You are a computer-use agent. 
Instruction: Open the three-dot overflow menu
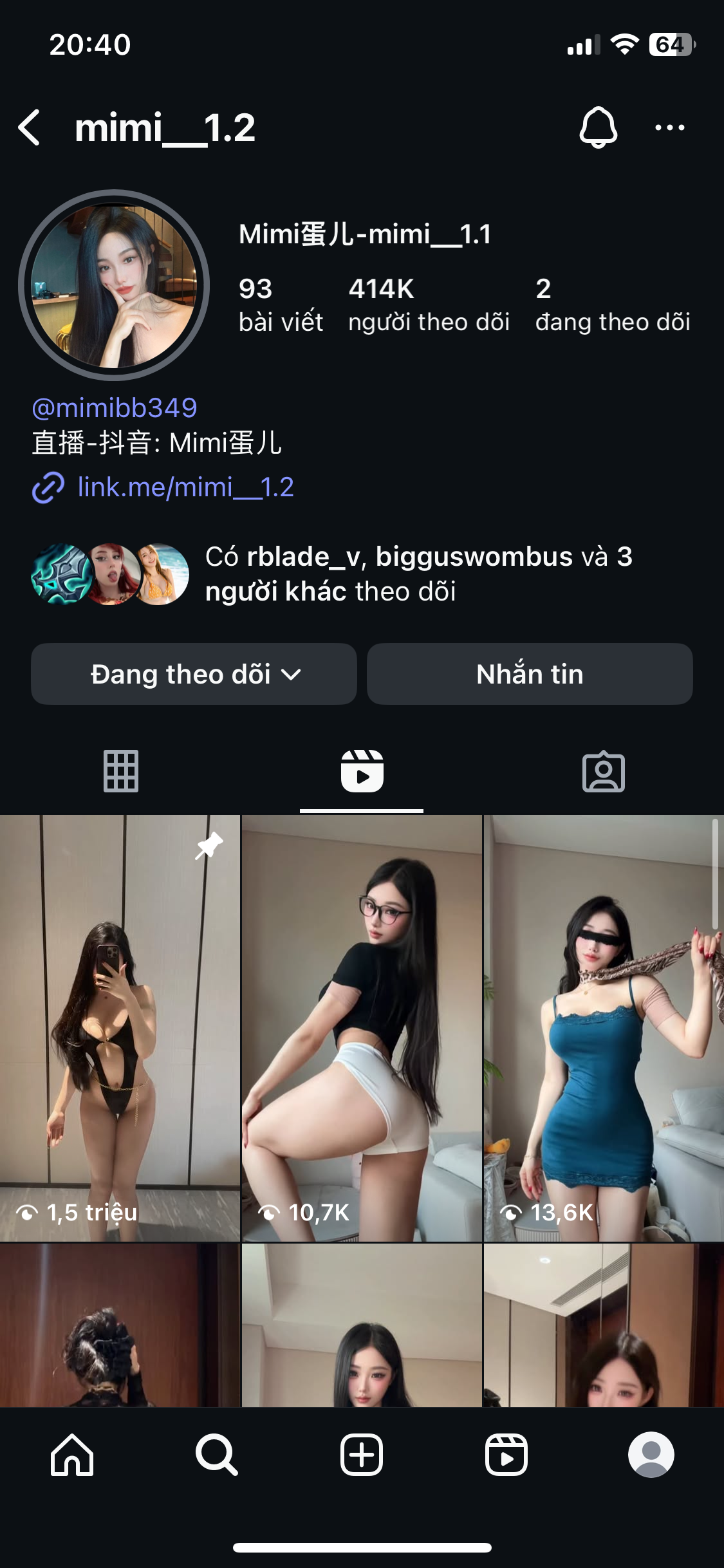(669, 127)
